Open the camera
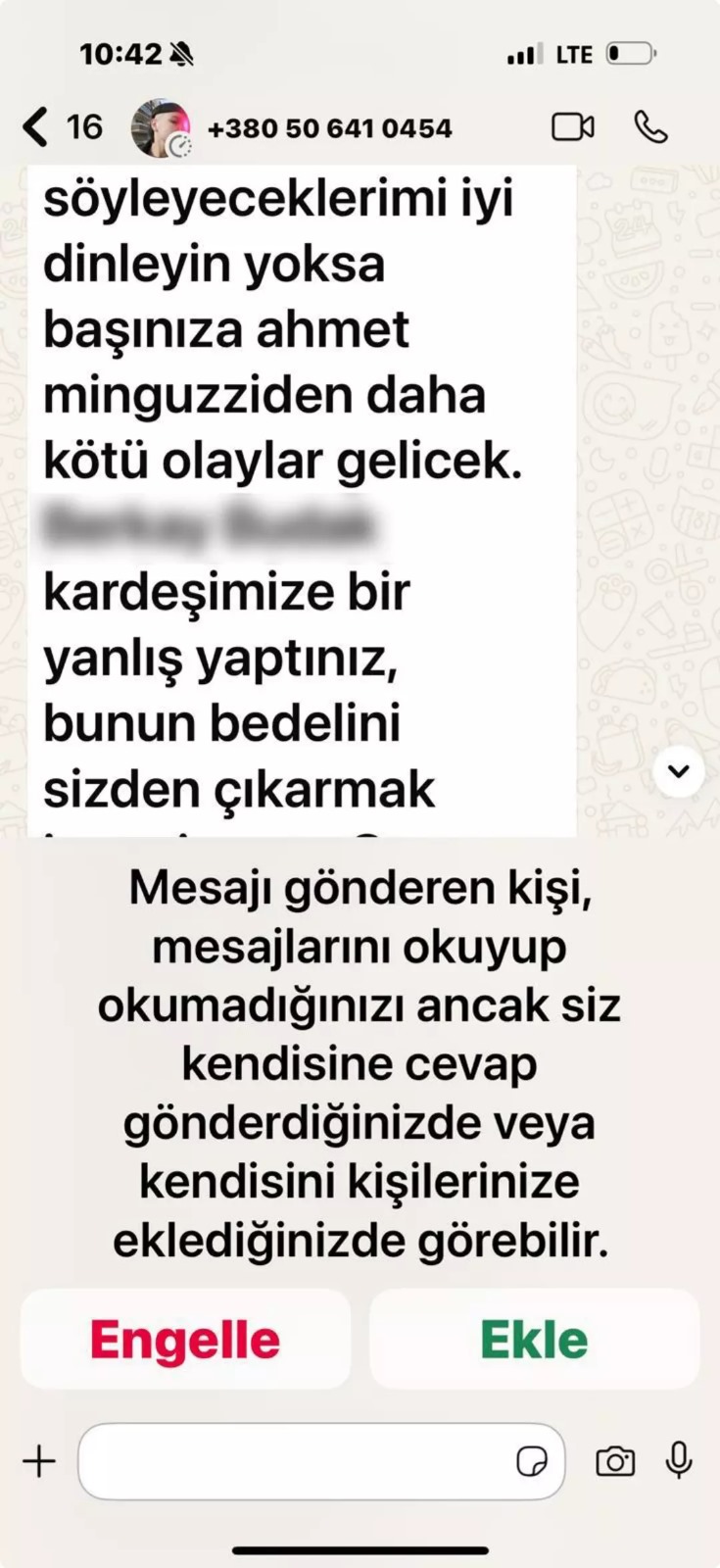Viewport: 720px width, 1568px height. 615,1461
